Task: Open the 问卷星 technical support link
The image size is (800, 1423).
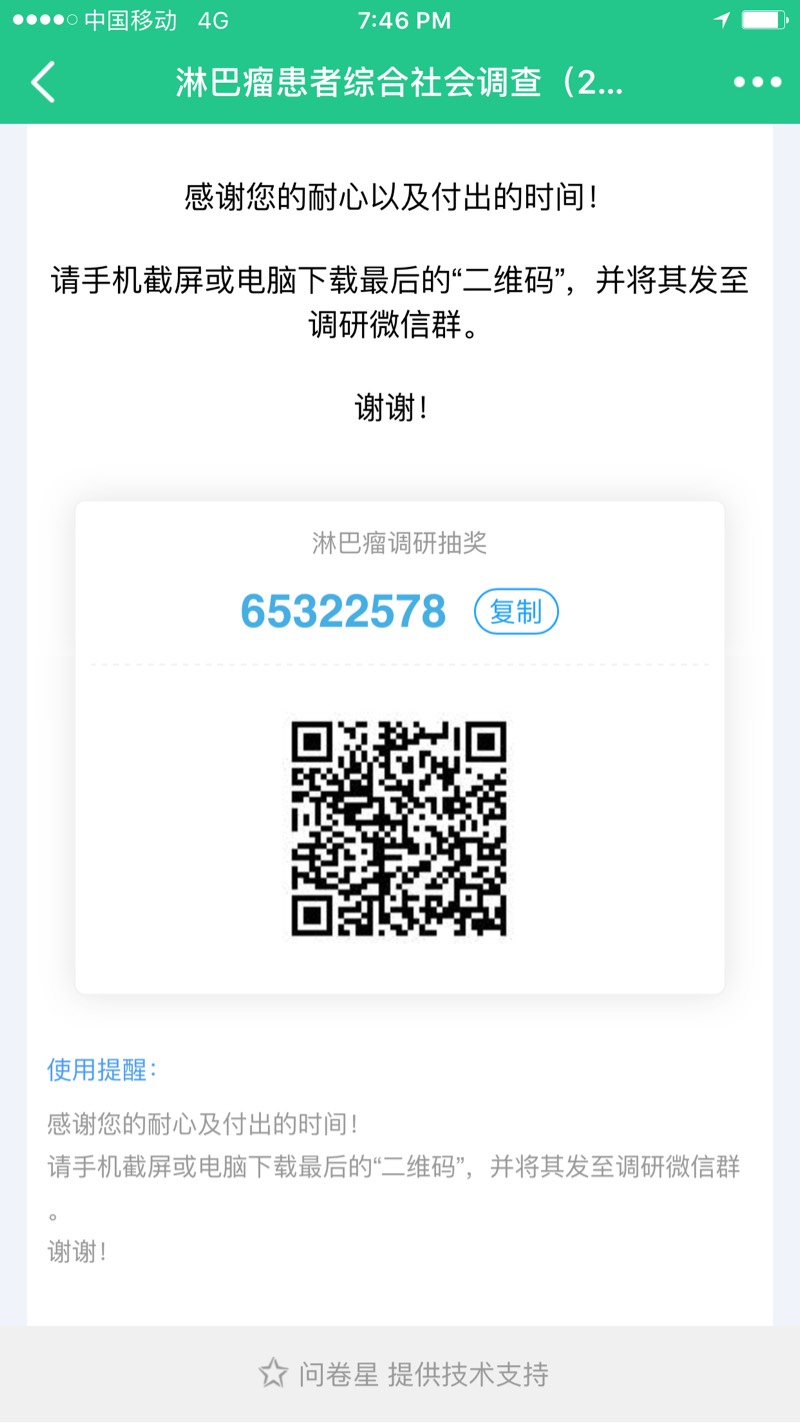Action: click(404, 1373)
